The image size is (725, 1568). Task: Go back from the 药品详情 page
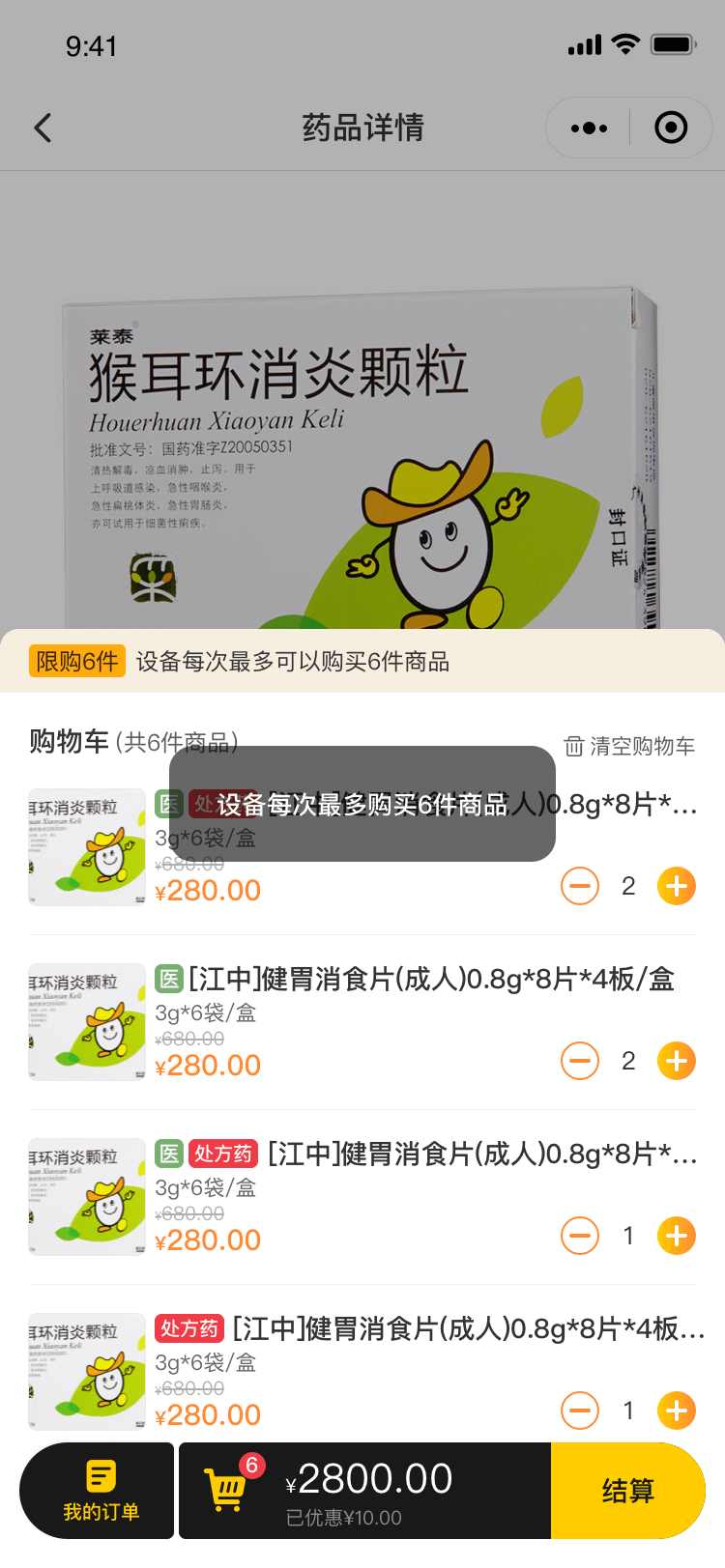click(43, 128)
